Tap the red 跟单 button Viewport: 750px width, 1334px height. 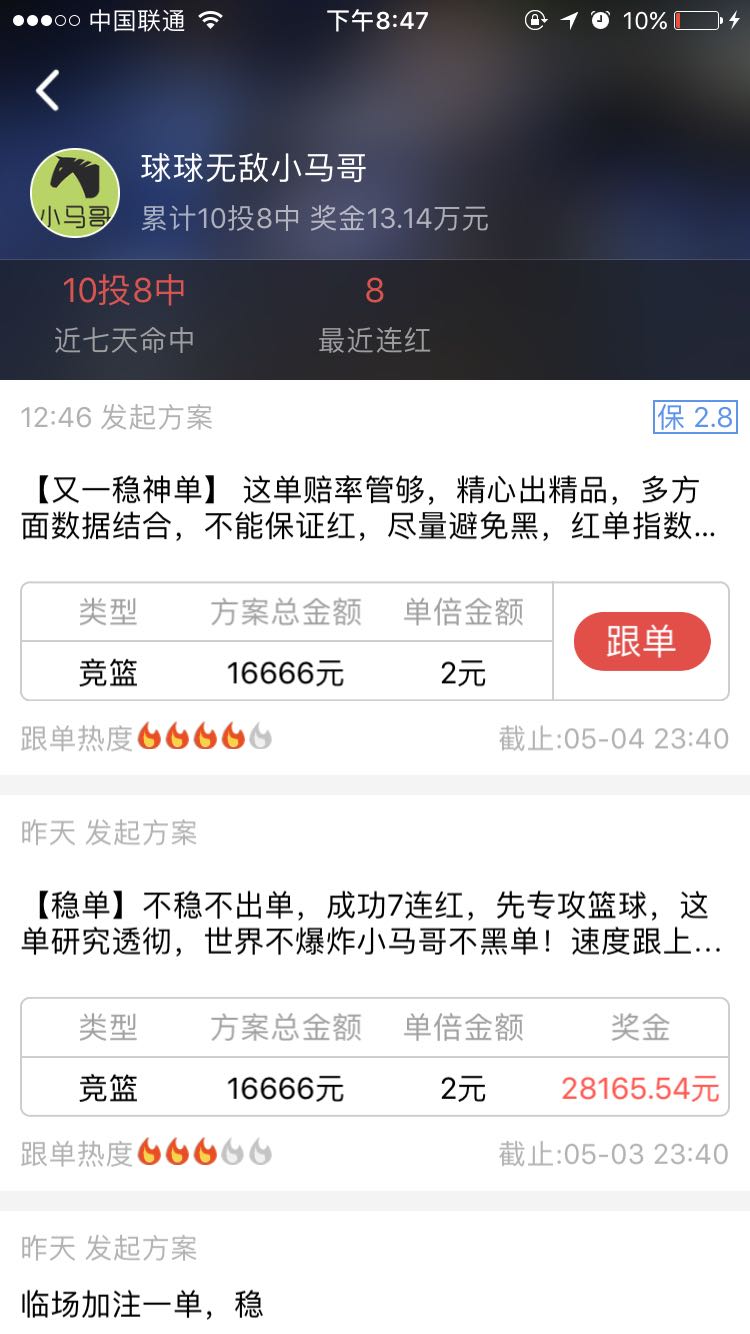[x=641, y=641]
